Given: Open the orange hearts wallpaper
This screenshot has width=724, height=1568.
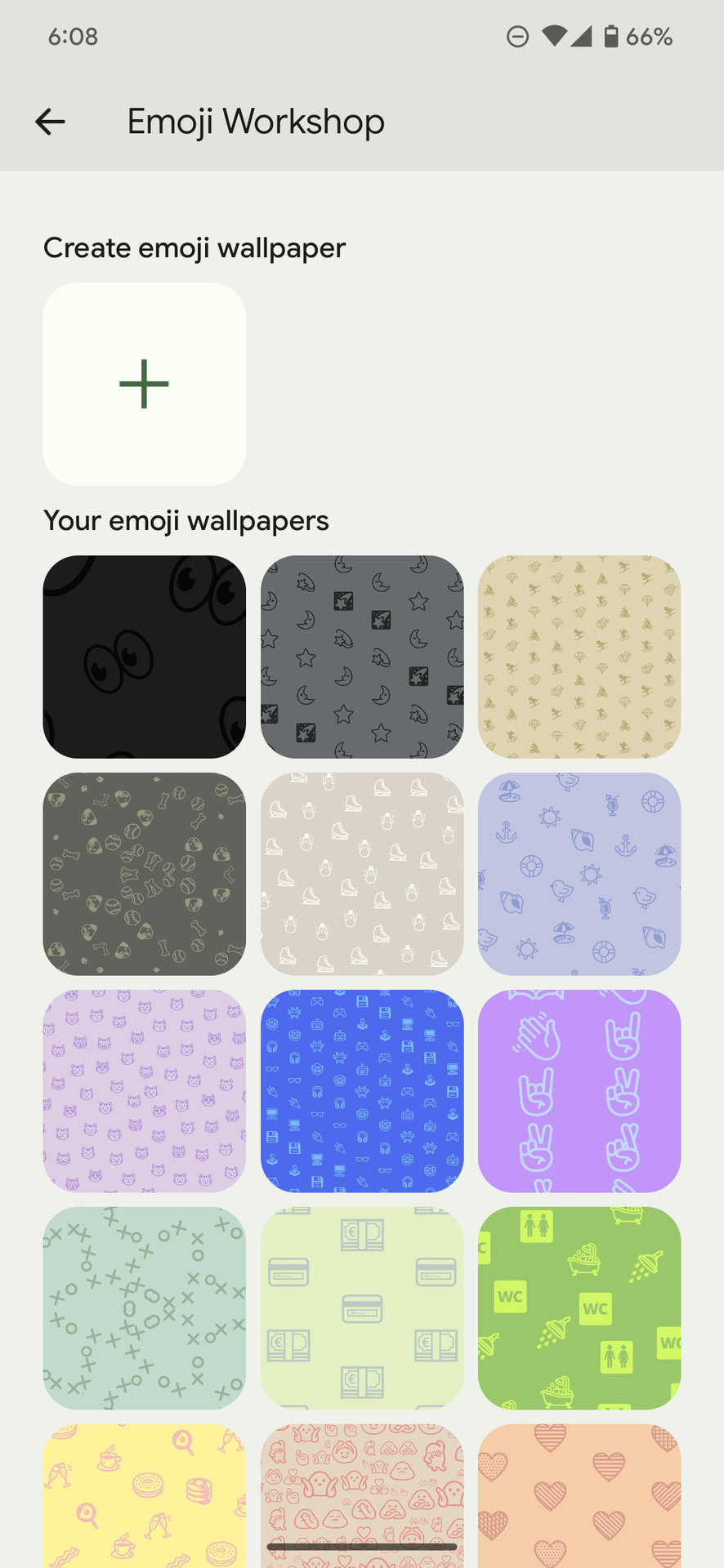Looking at the screenshot, I should tap(579, 1494).
